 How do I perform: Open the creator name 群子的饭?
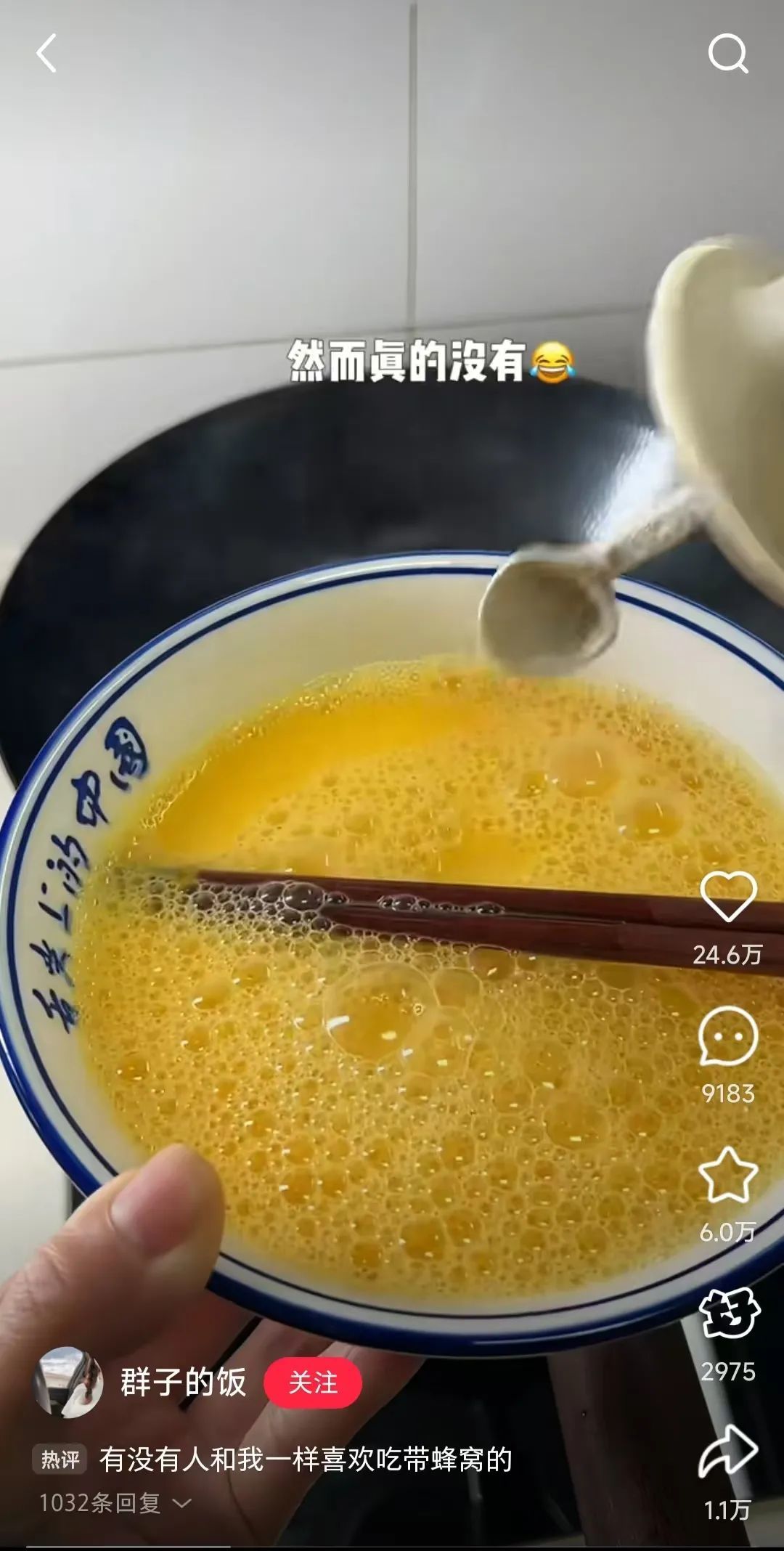(x=183, y=1383)
